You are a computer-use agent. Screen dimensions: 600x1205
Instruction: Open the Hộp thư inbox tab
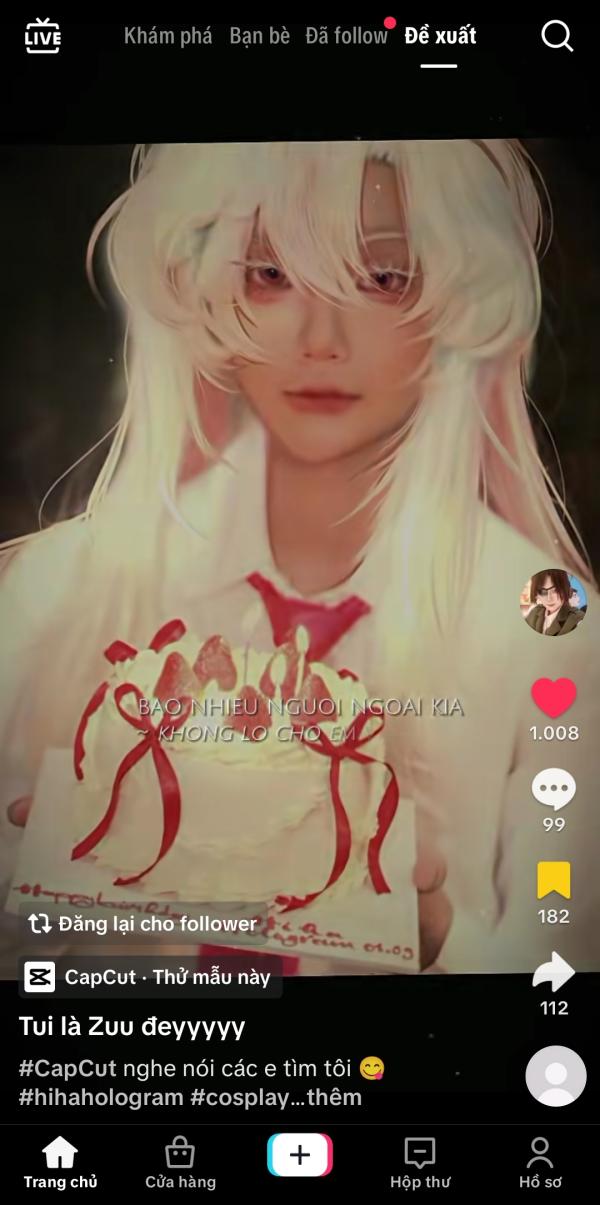tap(420, 1164)
